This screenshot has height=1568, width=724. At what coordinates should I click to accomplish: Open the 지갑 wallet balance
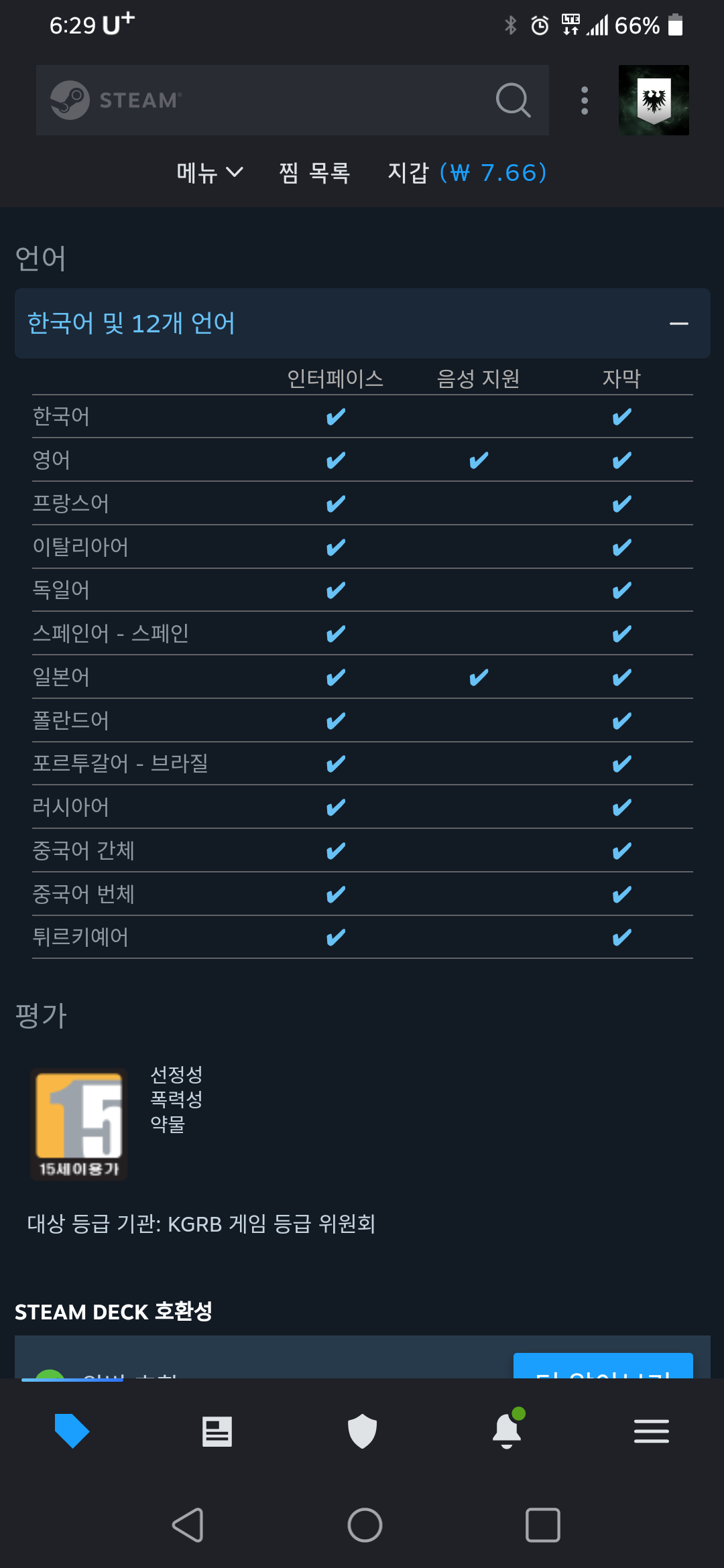coord(467,173)
